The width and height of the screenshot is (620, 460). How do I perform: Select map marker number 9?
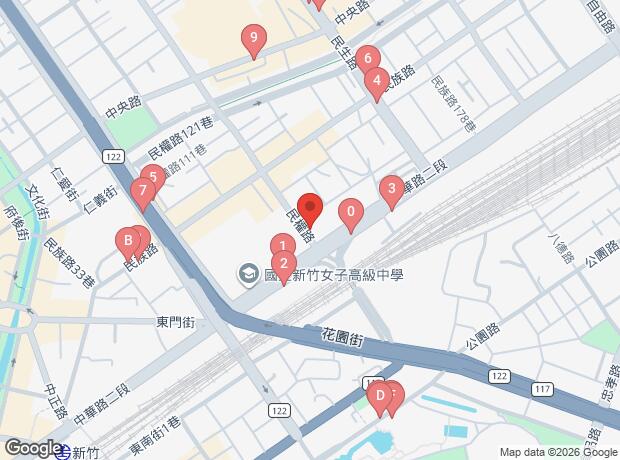coord(254,41)
